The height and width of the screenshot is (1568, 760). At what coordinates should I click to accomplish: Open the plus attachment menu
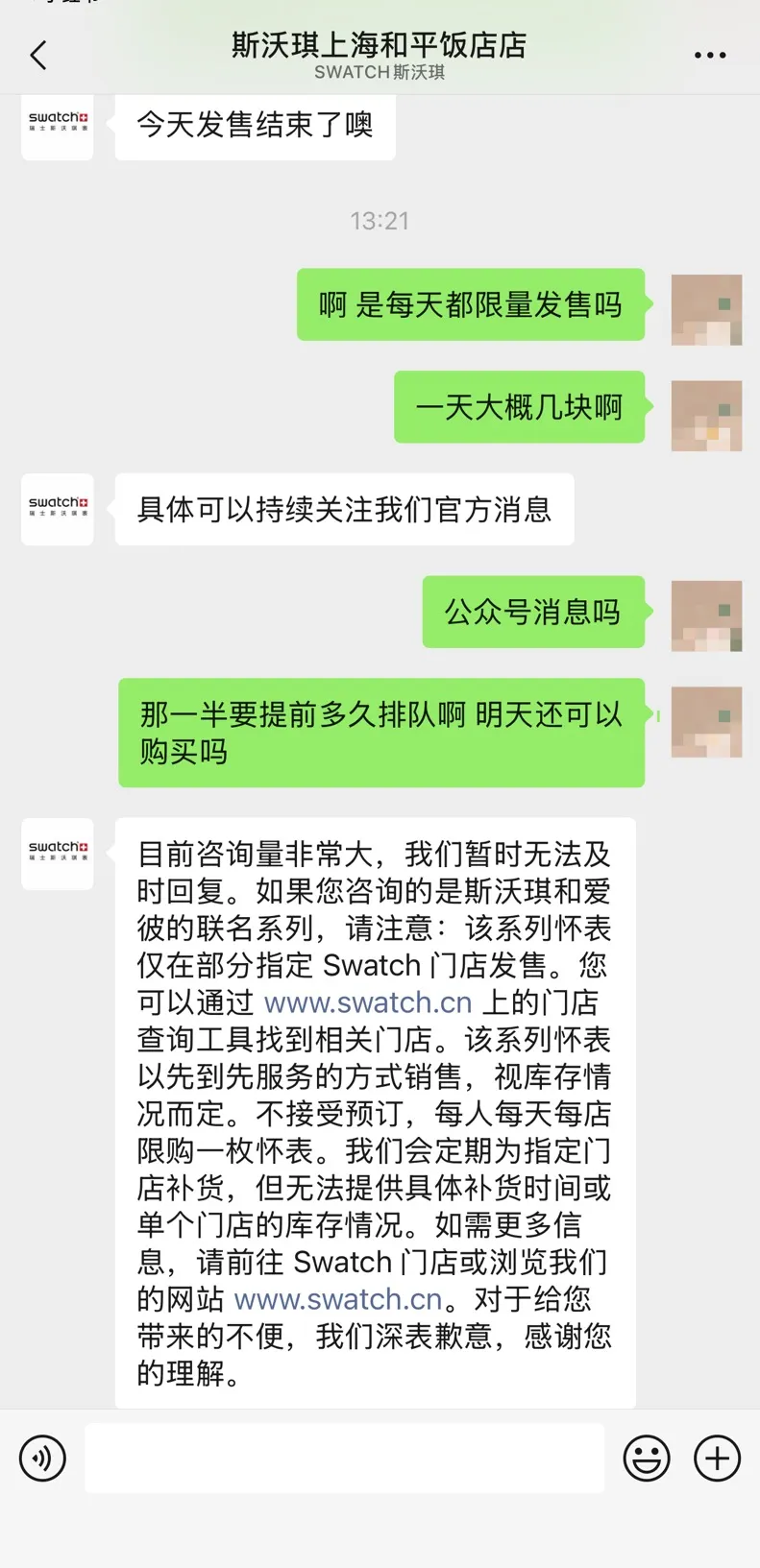pyautogui.click(x=718, y=1459)
